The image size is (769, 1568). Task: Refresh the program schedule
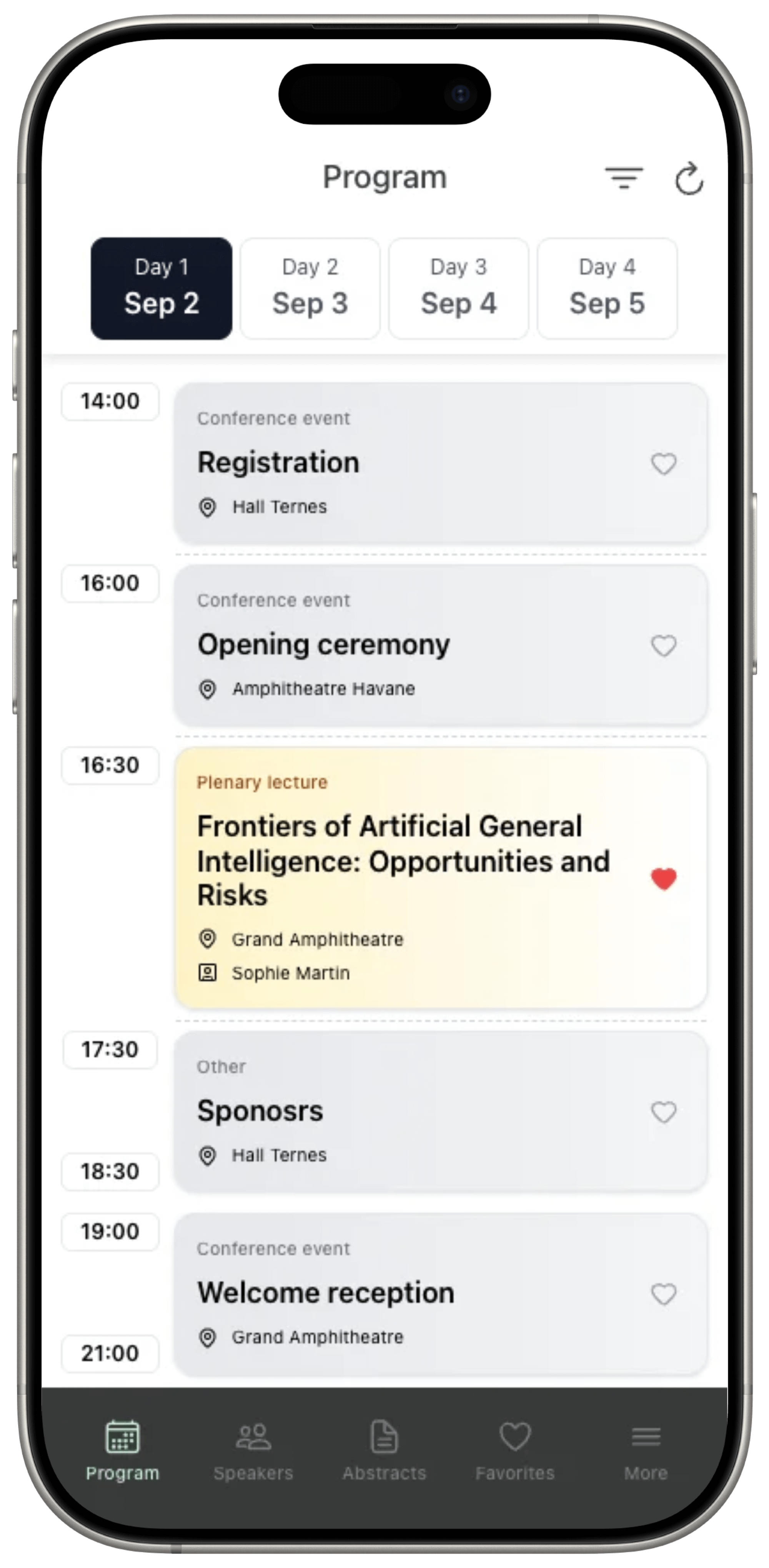click(689, 179)
